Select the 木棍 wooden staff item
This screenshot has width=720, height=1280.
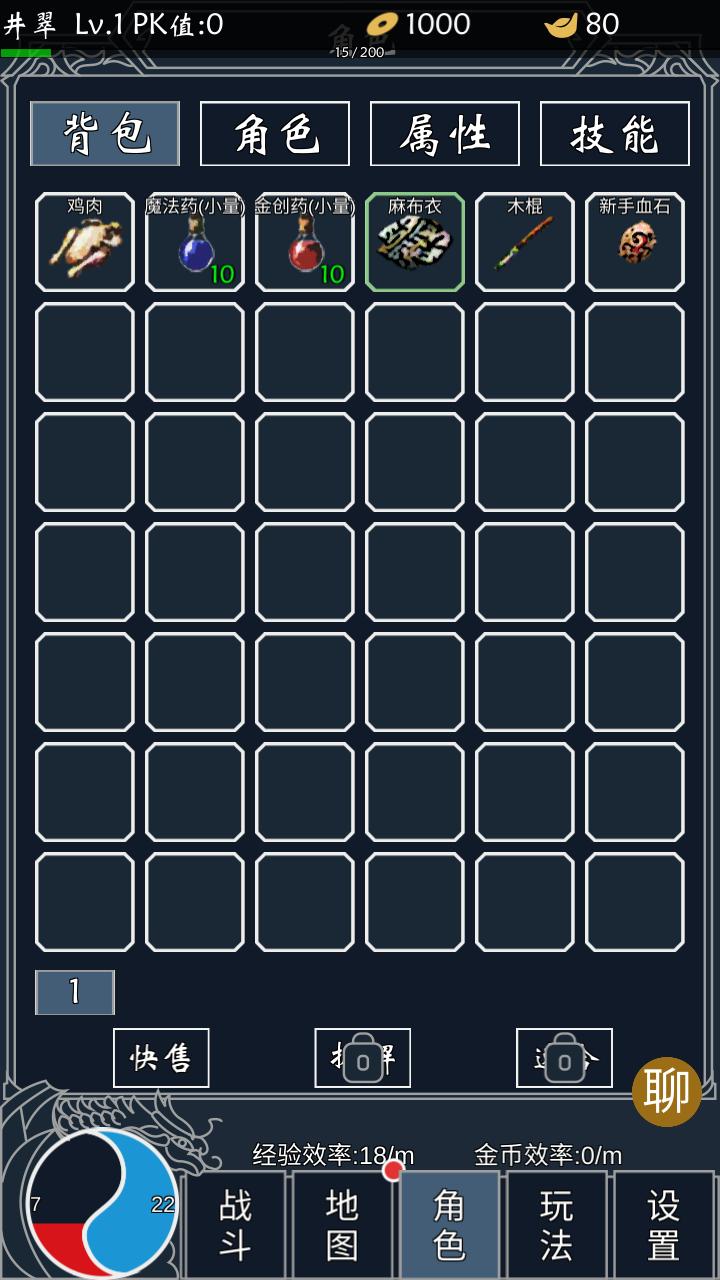pyautogui.click(x=524, y=243)
